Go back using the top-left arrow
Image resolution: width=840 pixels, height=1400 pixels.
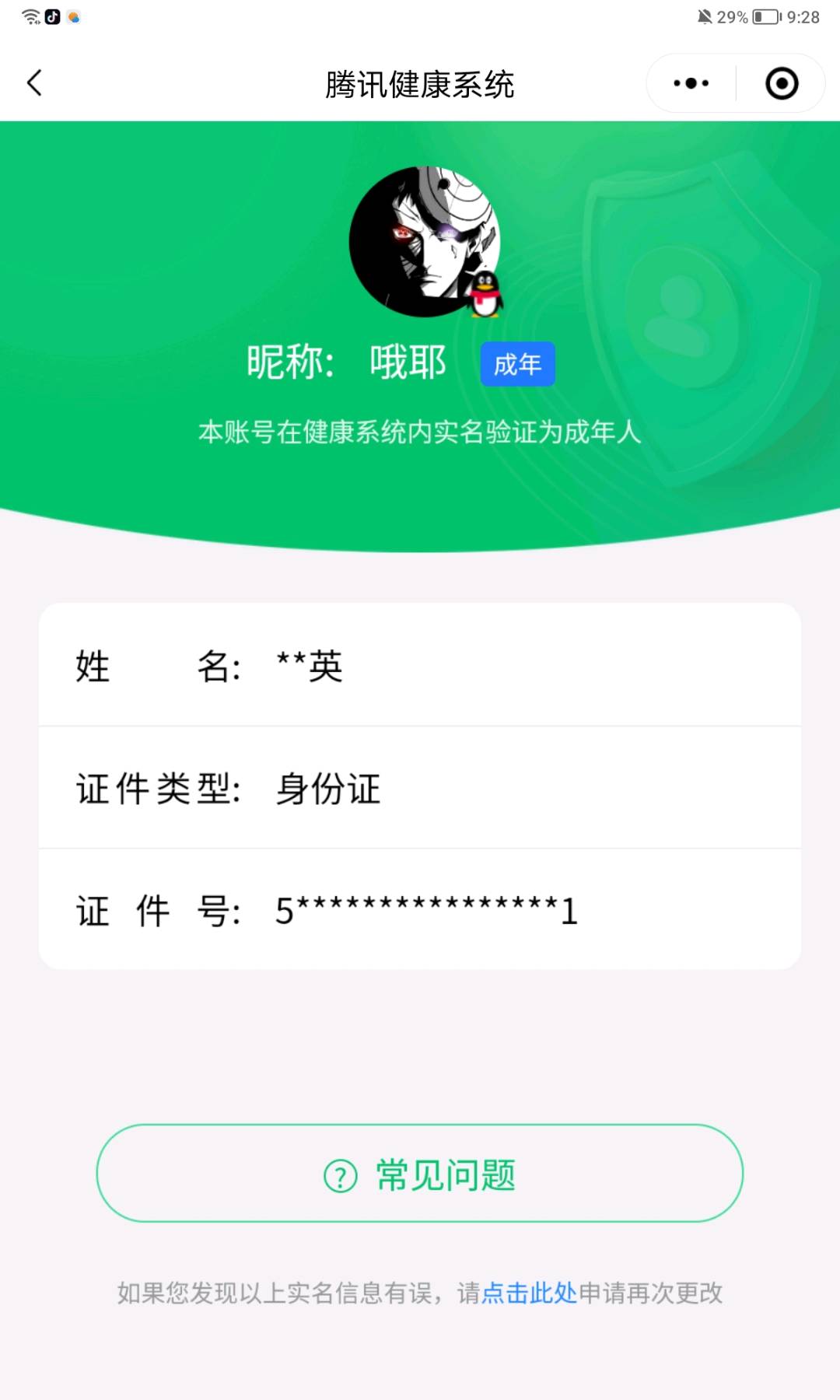click(34, 83)
